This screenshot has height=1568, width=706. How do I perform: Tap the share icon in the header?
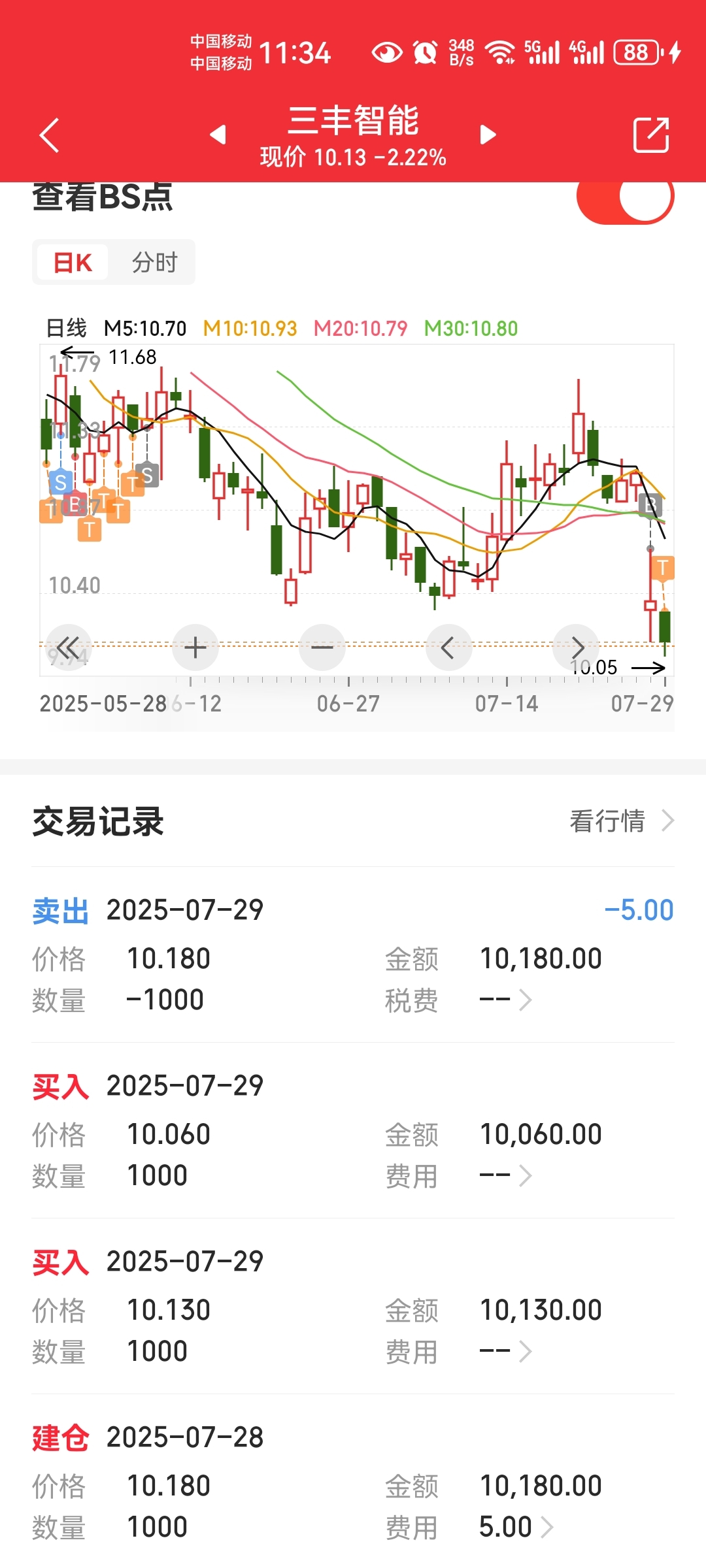651,135
